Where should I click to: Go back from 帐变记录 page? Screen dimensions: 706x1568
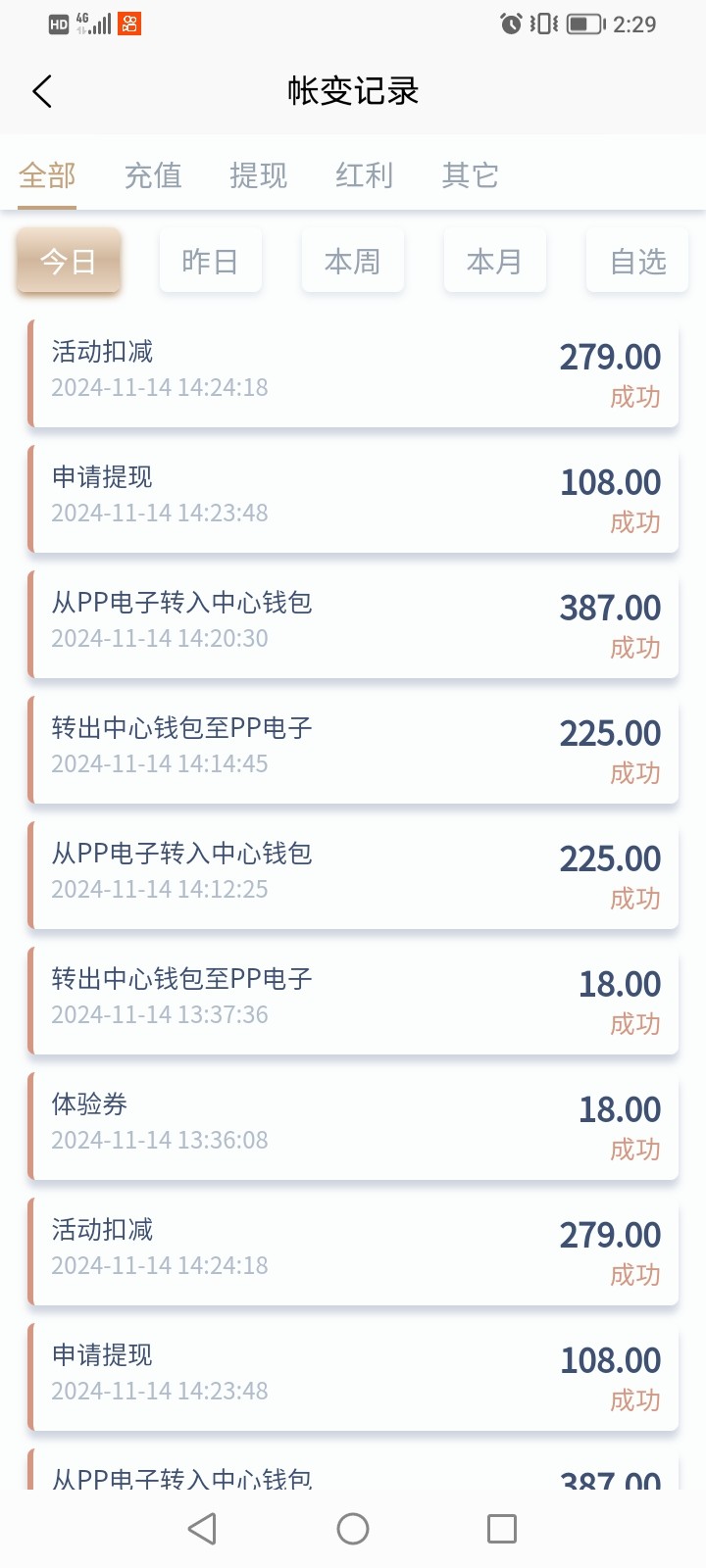[42, 91]
